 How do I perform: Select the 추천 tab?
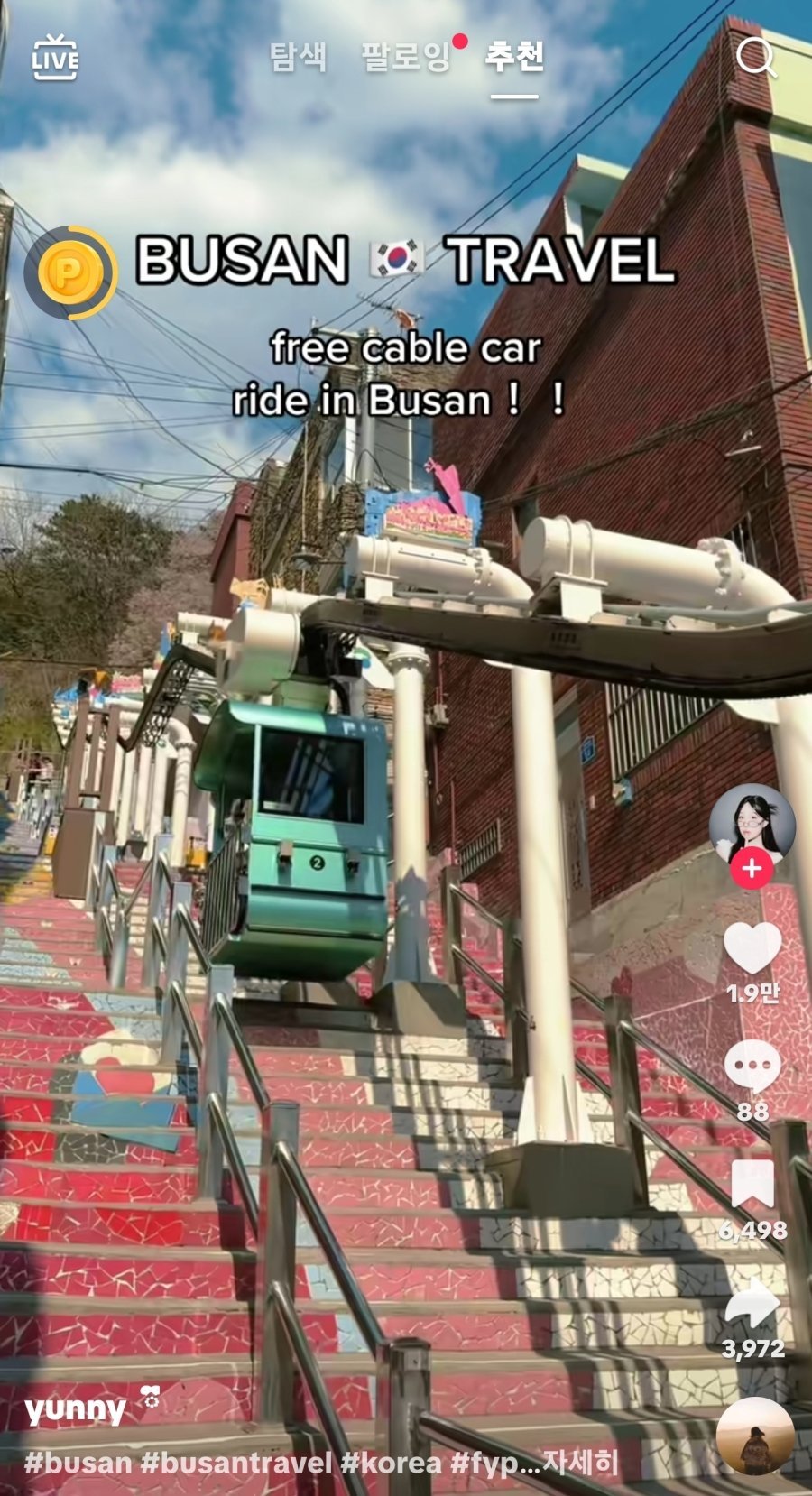(x=514, y=57)
